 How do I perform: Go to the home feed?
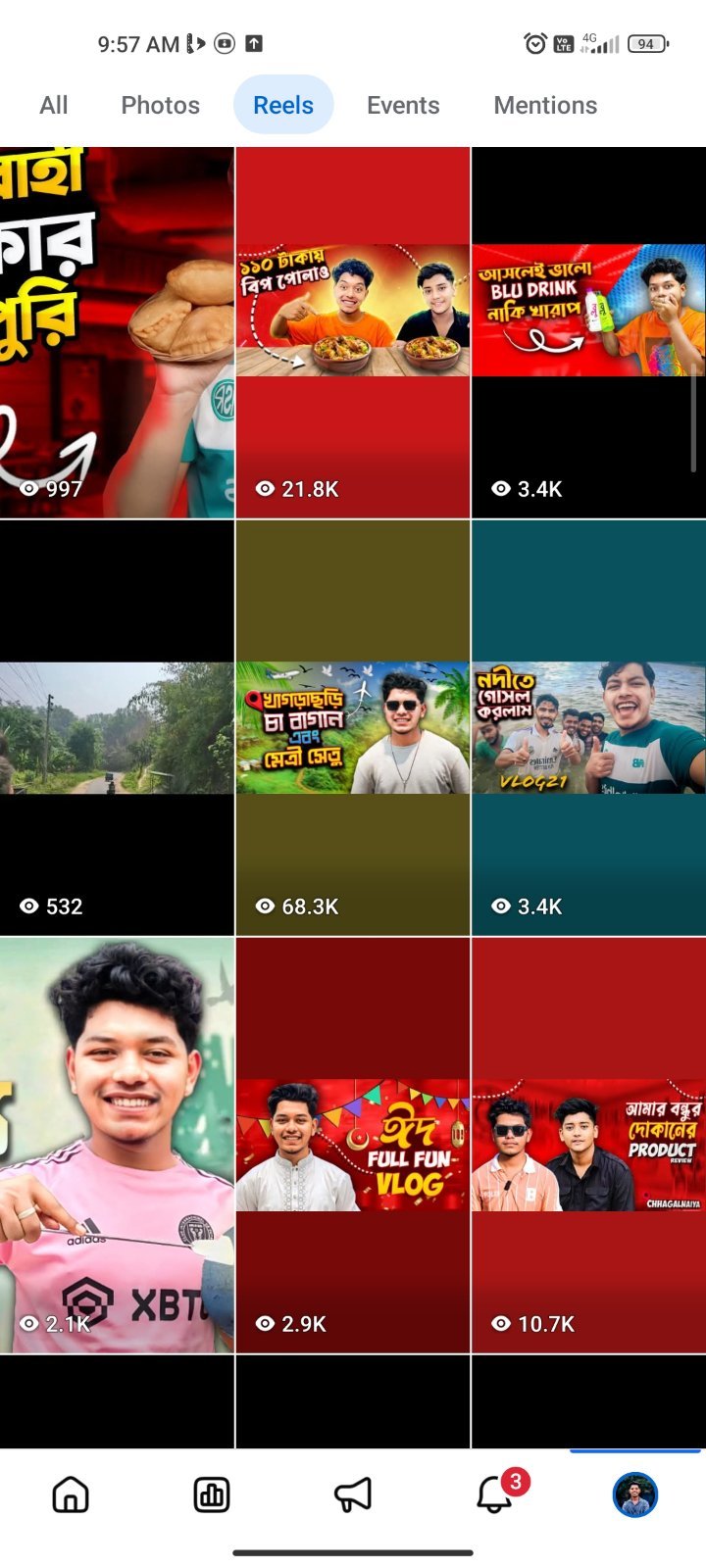pyautogui.click(x=71, y=1494)
